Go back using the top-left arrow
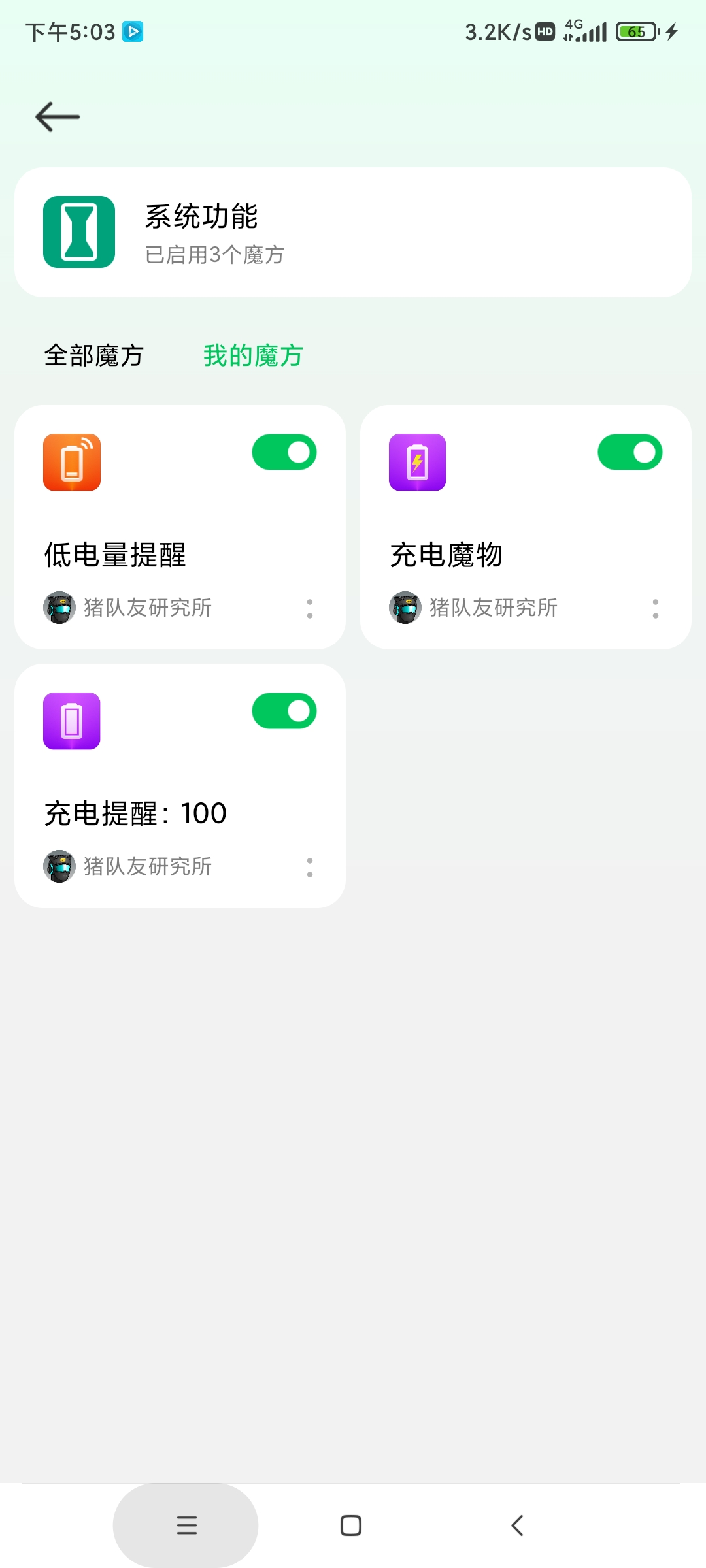 pos(58,117)
